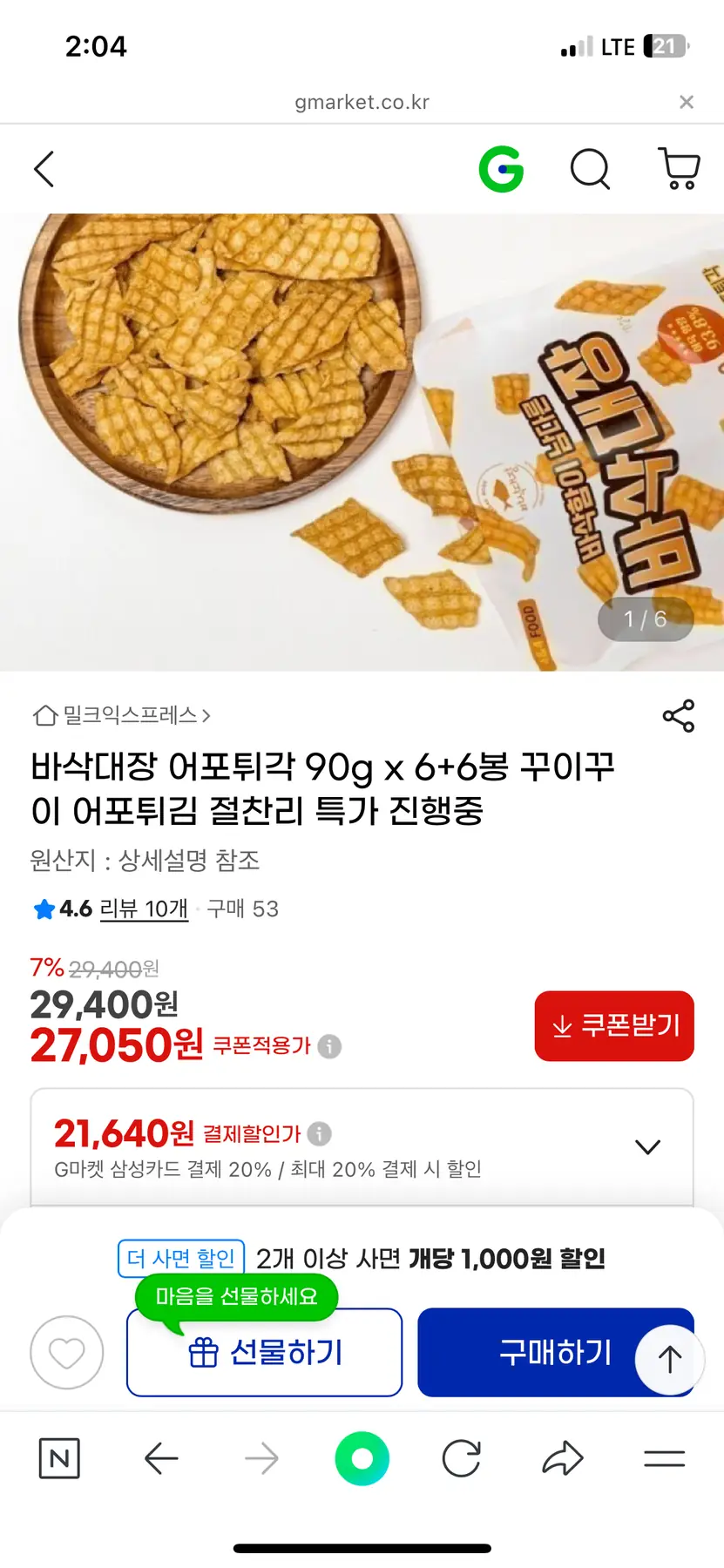Tap the blue 구매하기 purchase button
The width and height of the screenshot is (724, 1568).
click(x=555, y=1352)
